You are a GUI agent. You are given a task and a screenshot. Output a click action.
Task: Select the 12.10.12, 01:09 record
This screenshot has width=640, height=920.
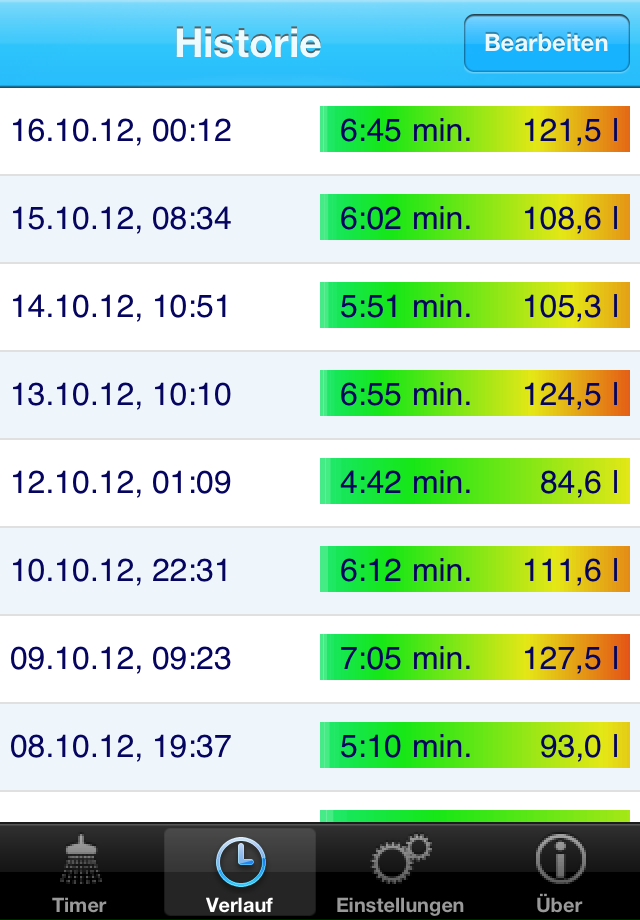(x=320, y=483)
